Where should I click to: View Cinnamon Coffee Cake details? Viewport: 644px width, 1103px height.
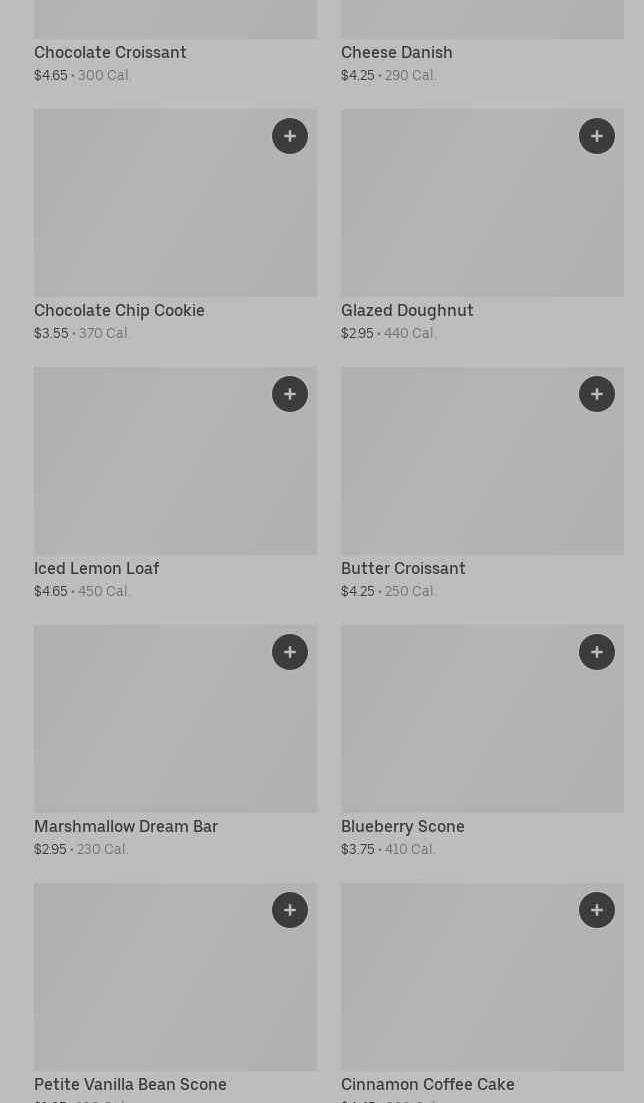pos(483,993)
